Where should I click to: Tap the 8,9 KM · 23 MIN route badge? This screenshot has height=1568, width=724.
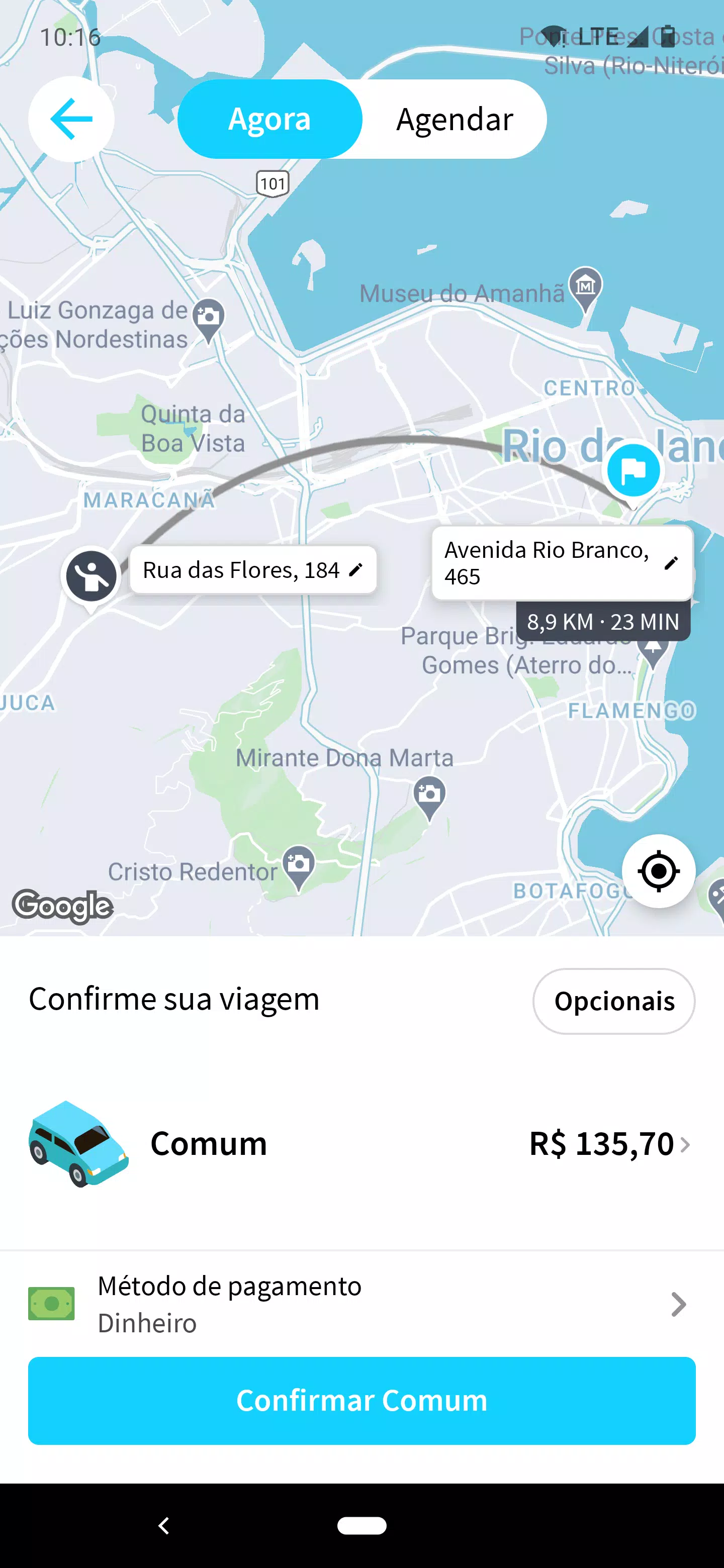tap(603, 622)
